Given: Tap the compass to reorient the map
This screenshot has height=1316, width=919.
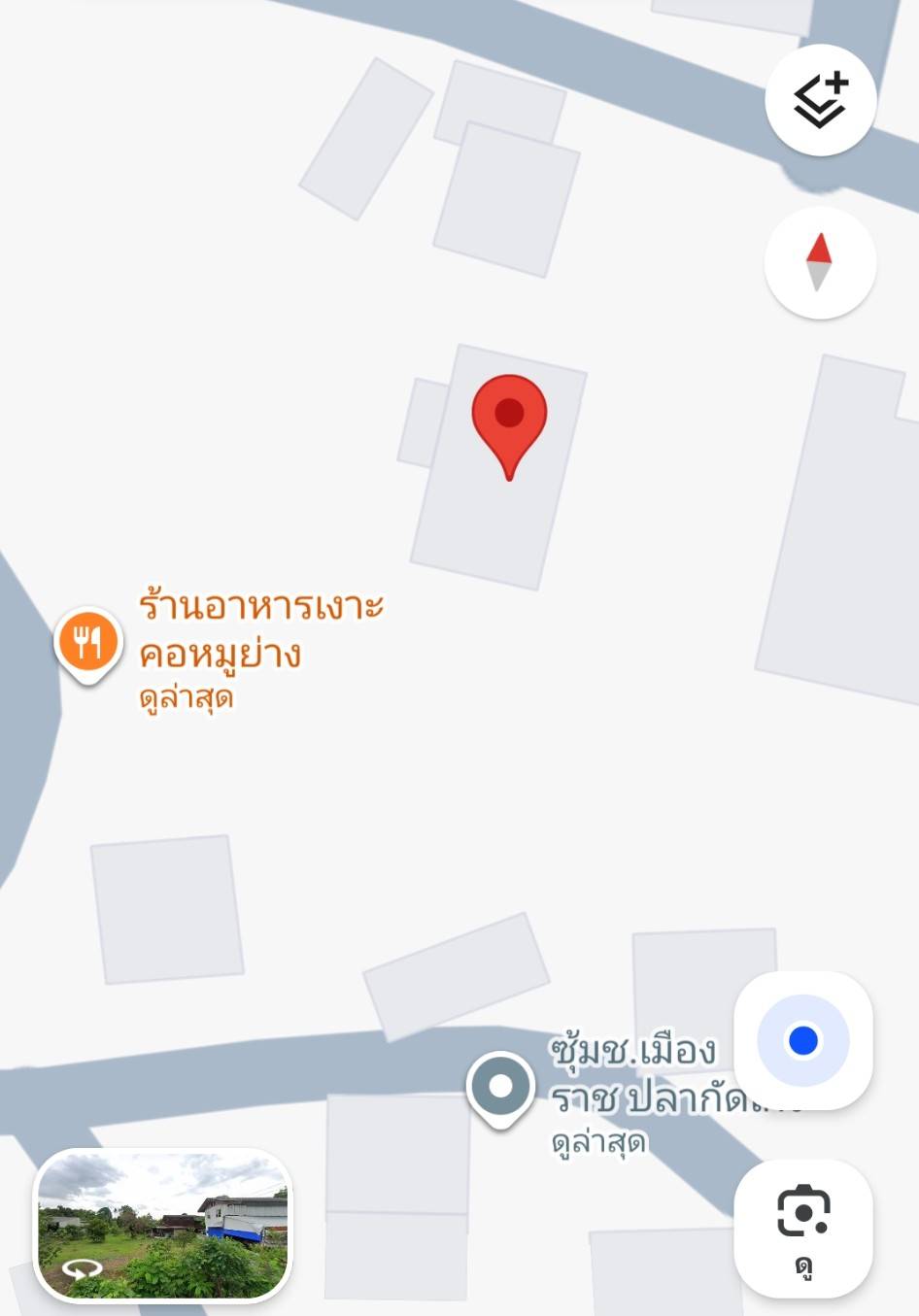Looking at the screenshot, I should 820,262.
